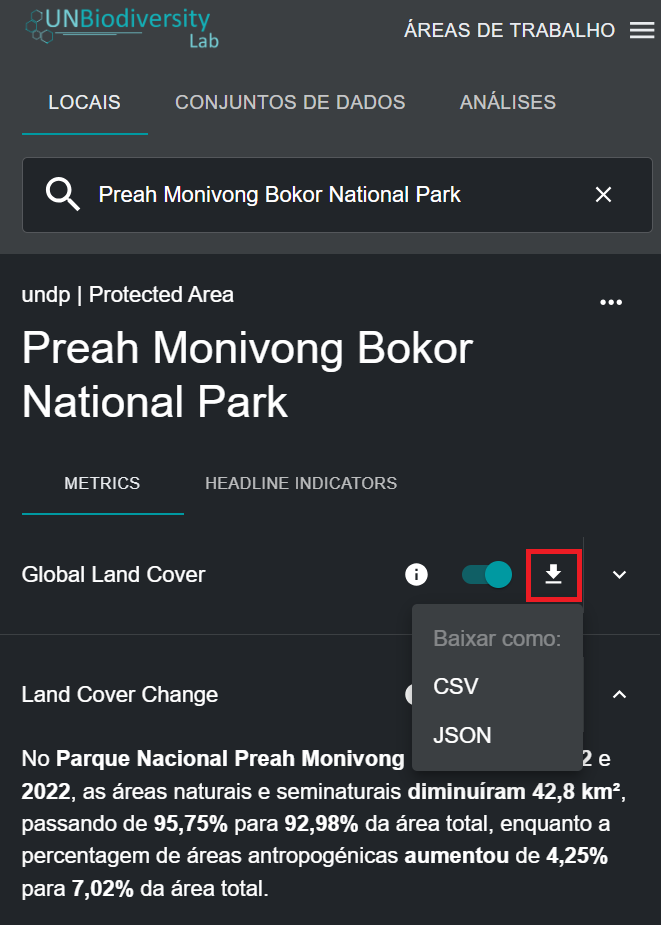Image resolution: width=661 pixels, height=925 pixels.
Task: Open the Análises tab
Action: (507, 103)
